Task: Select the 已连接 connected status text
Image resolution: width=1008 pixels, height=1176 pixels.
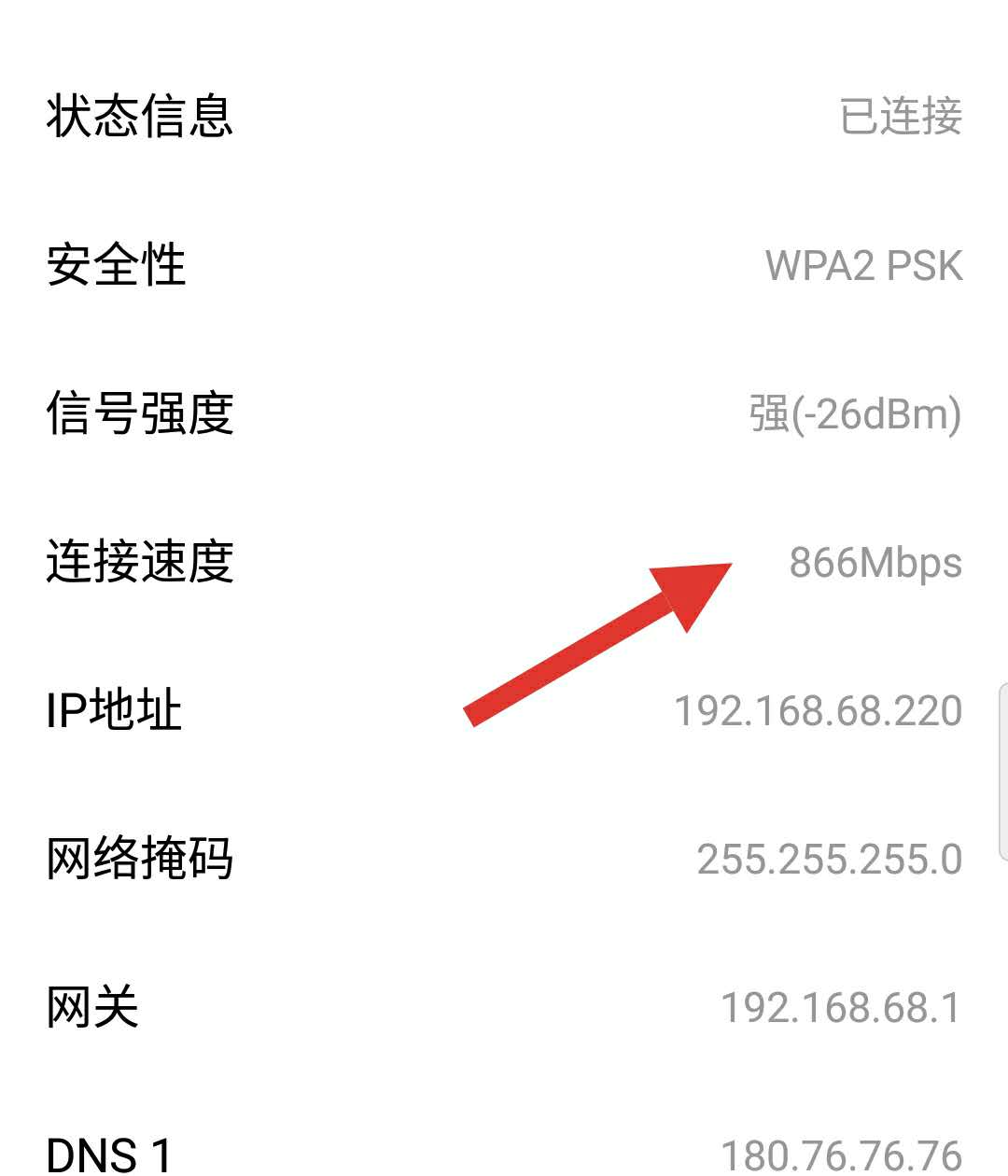Action: [899, 118]
